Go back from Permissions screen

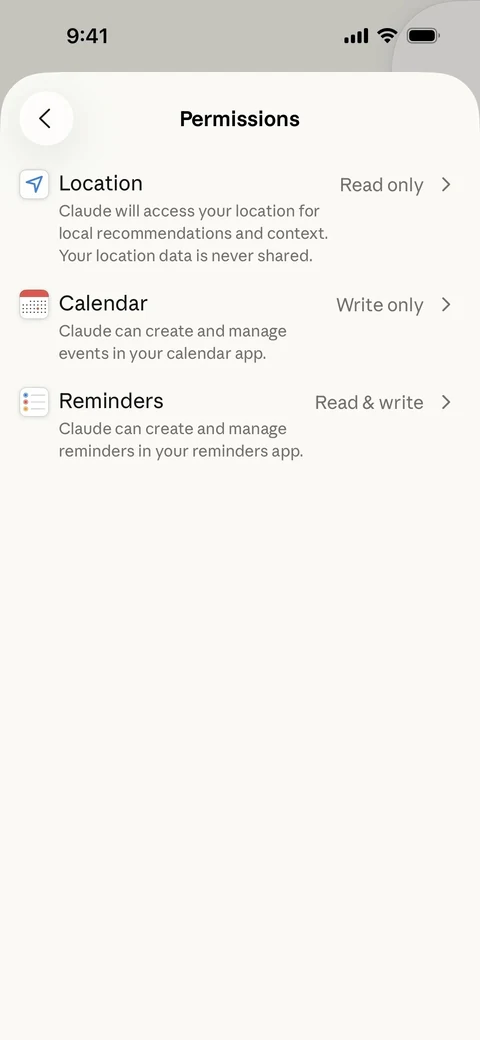pos(46,119)
